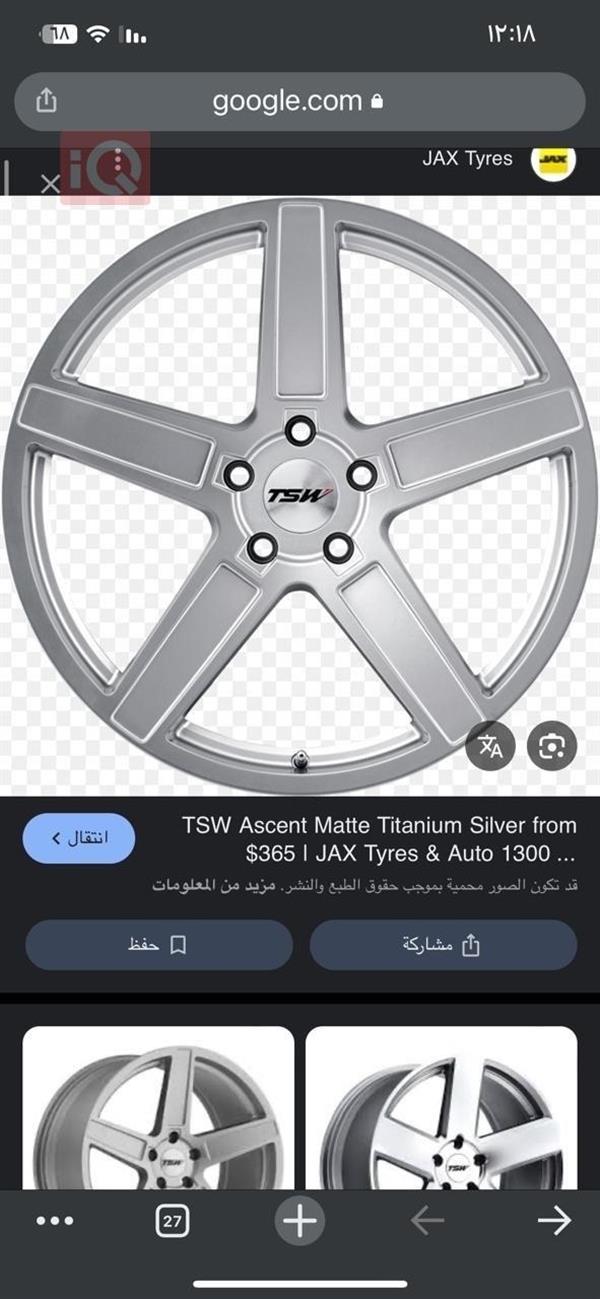Open the browser menu dots

(55, 1221)
